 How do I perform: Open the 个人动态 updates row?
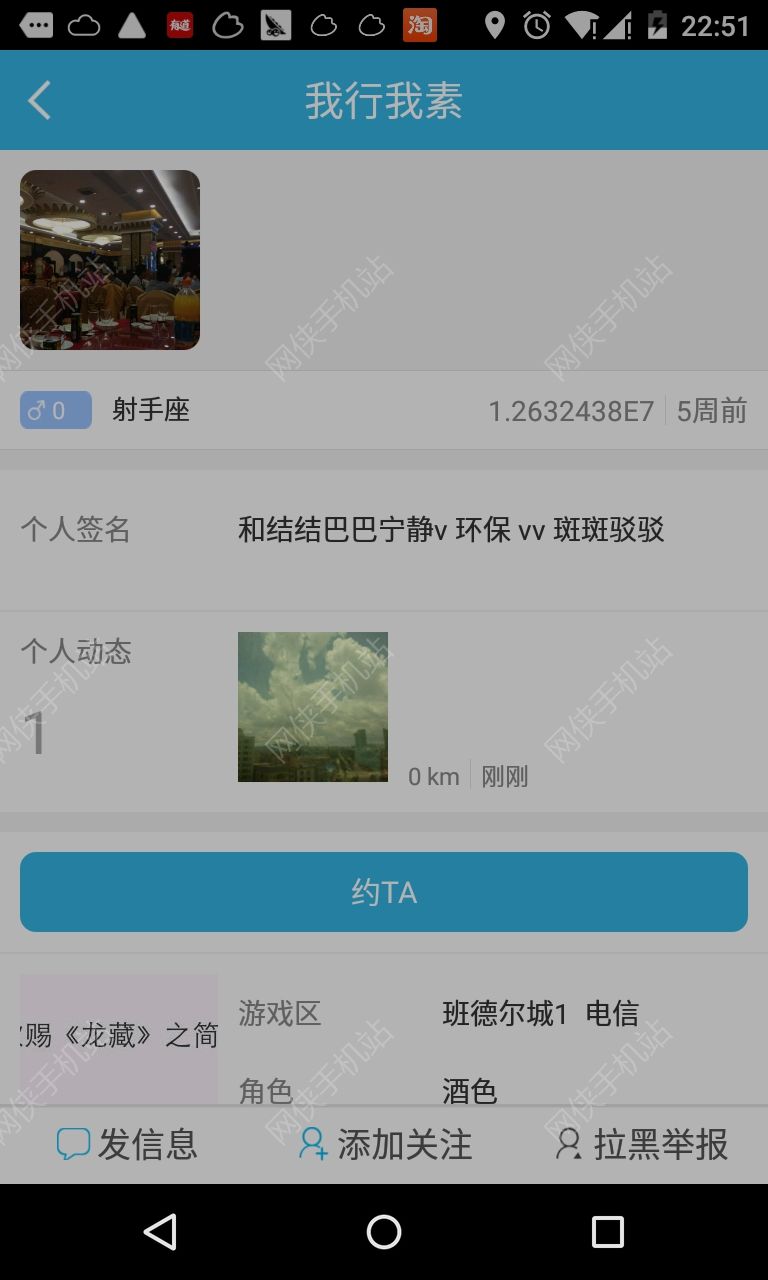[76, 700]
